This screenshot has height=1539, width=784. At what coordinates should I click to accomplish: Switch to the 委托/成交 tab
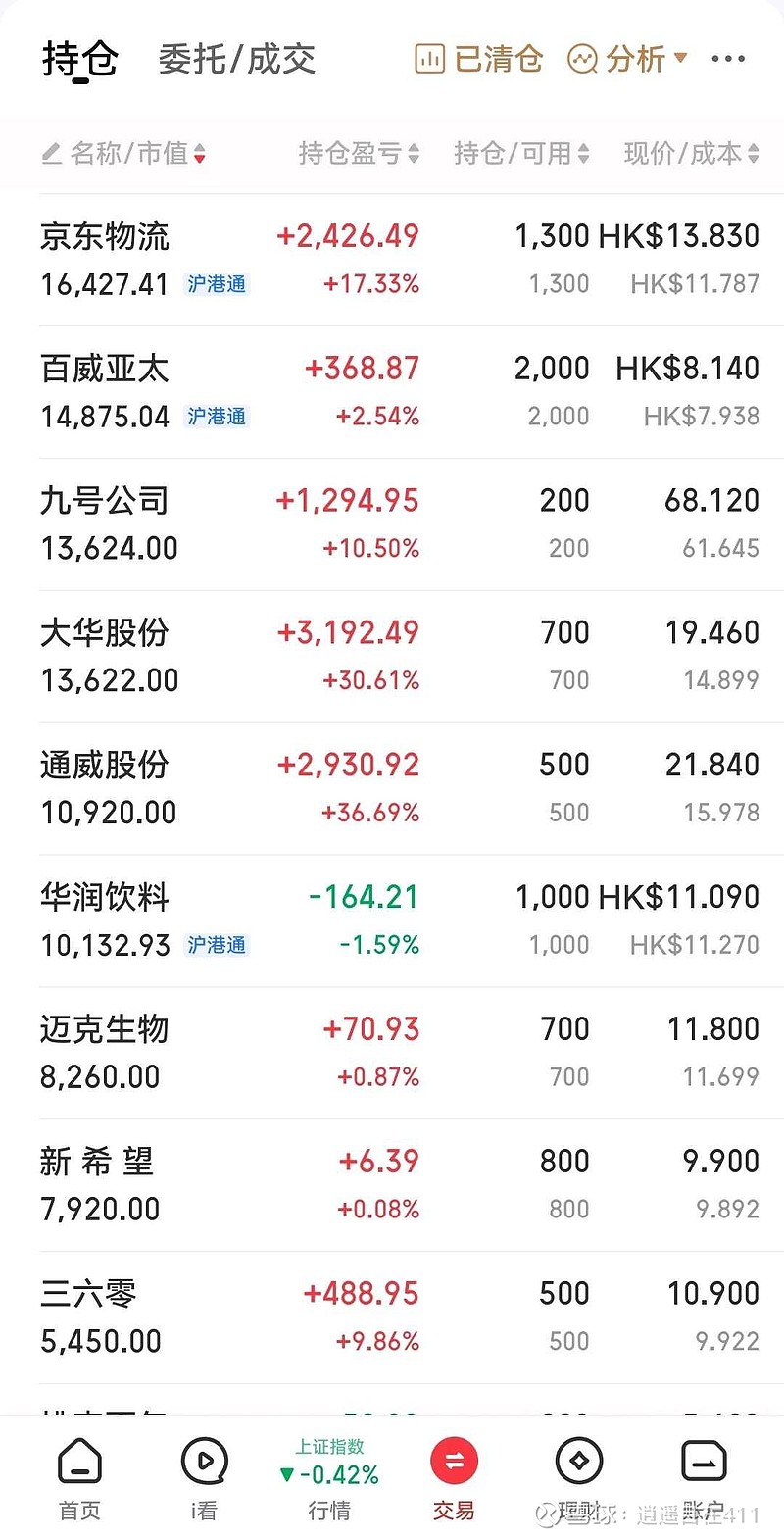[236, 60]
